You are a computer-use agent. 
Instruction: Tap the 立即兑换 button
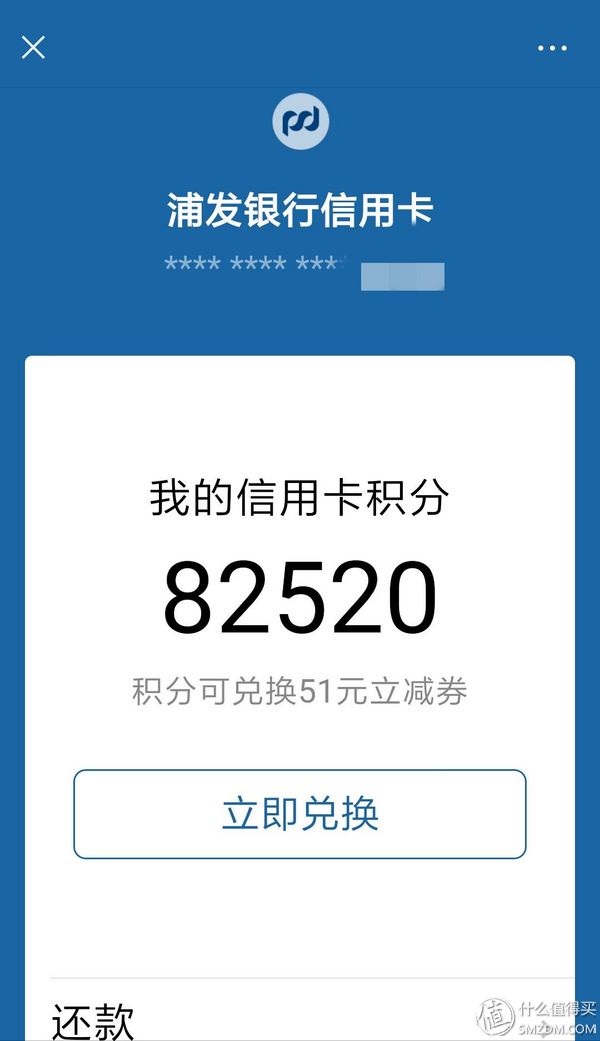(300, 814)
